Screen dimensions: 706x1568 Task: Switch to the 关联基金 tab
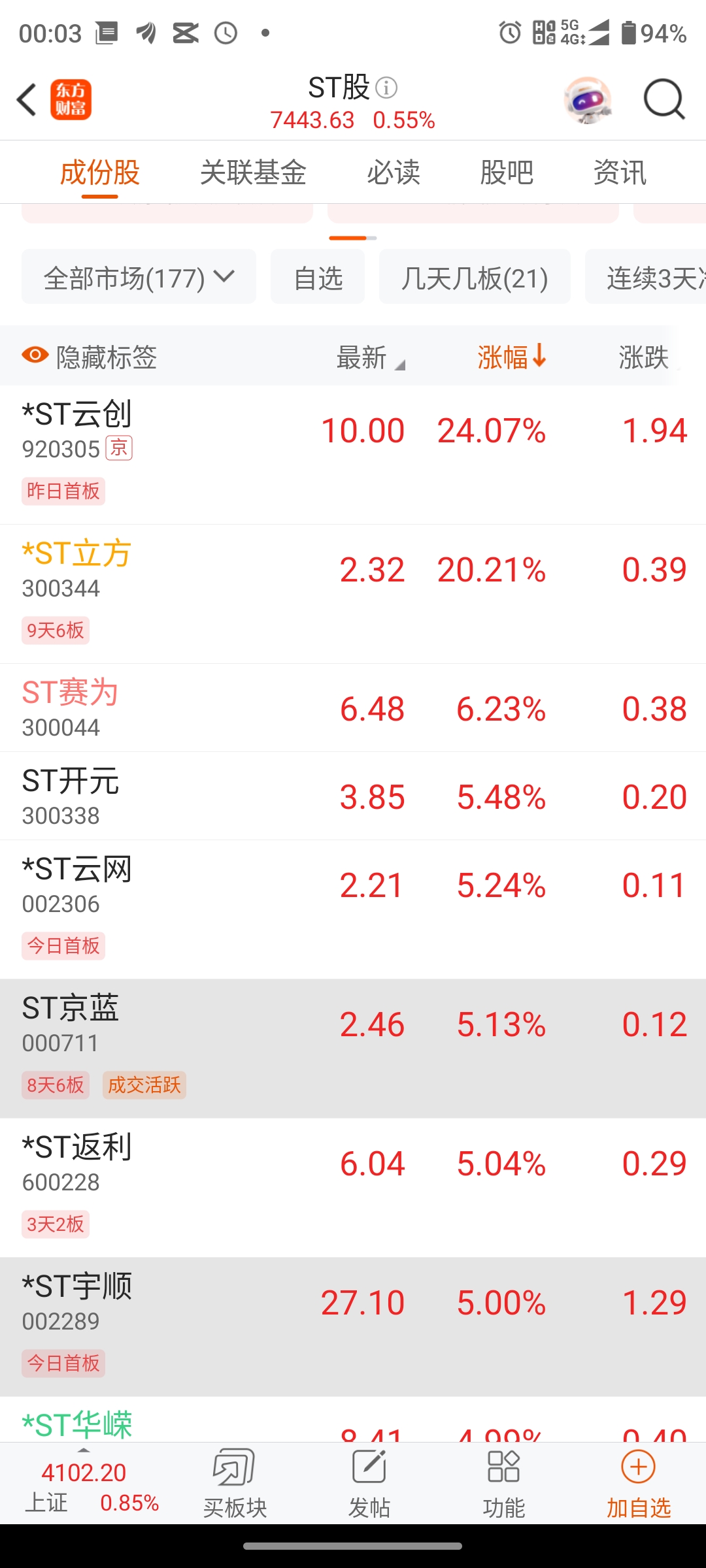[253, 172]
